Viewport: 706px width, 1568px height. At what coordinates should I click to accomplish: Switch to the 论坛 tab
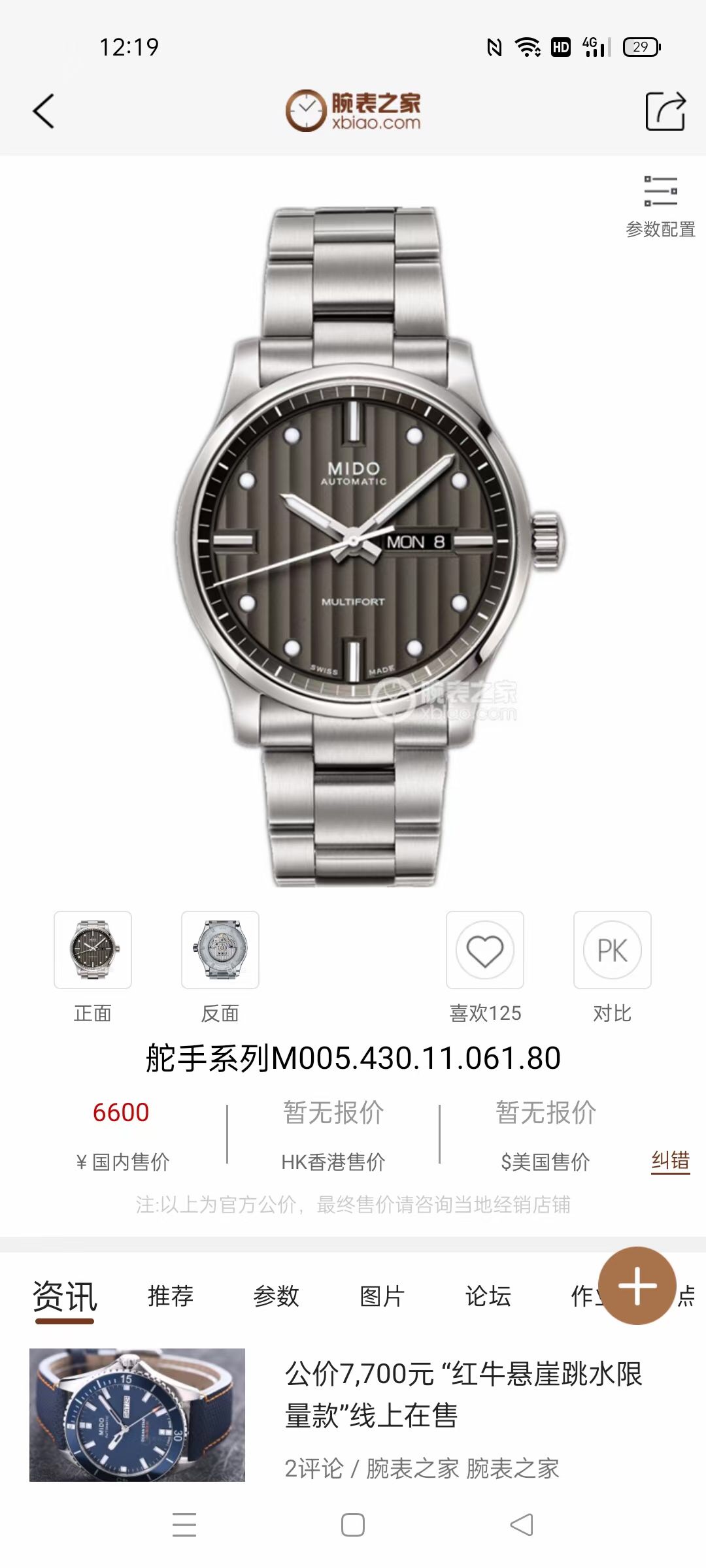(488, 1296)
